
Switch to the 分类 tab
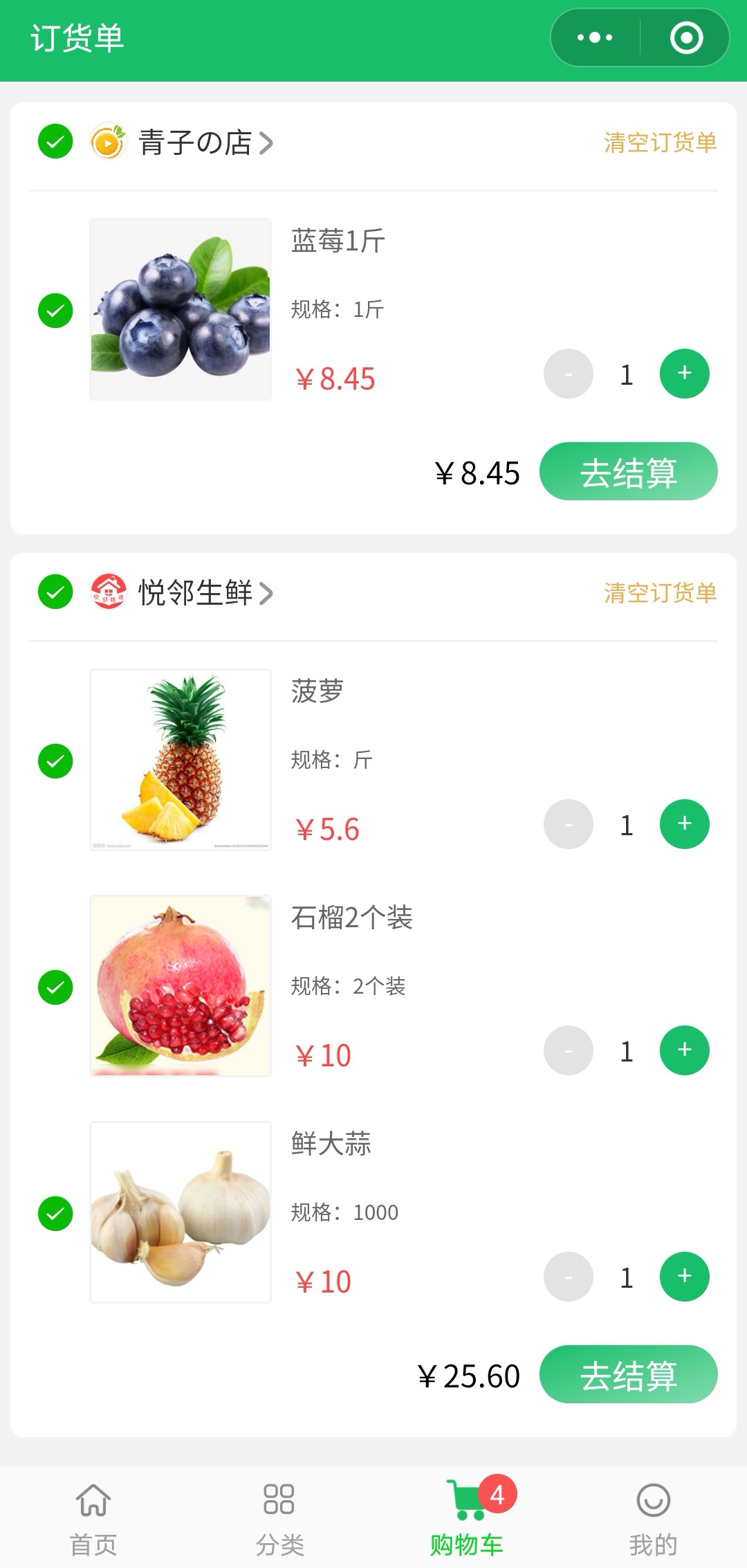point(279,1518)
